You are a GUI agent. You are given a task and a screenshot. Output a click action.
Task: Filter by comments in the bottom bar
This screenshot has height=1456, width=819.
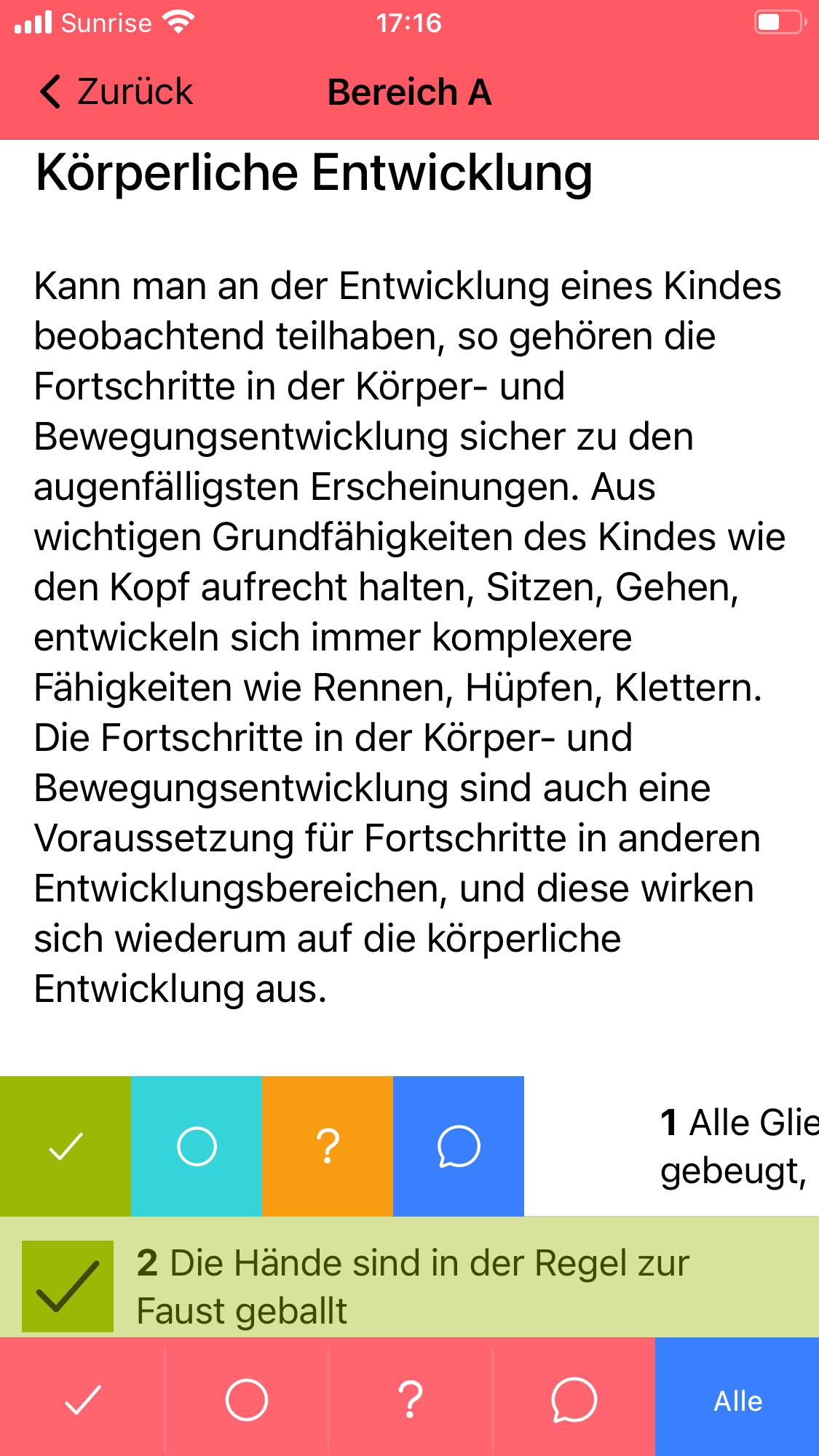(x=574, y=1399)
